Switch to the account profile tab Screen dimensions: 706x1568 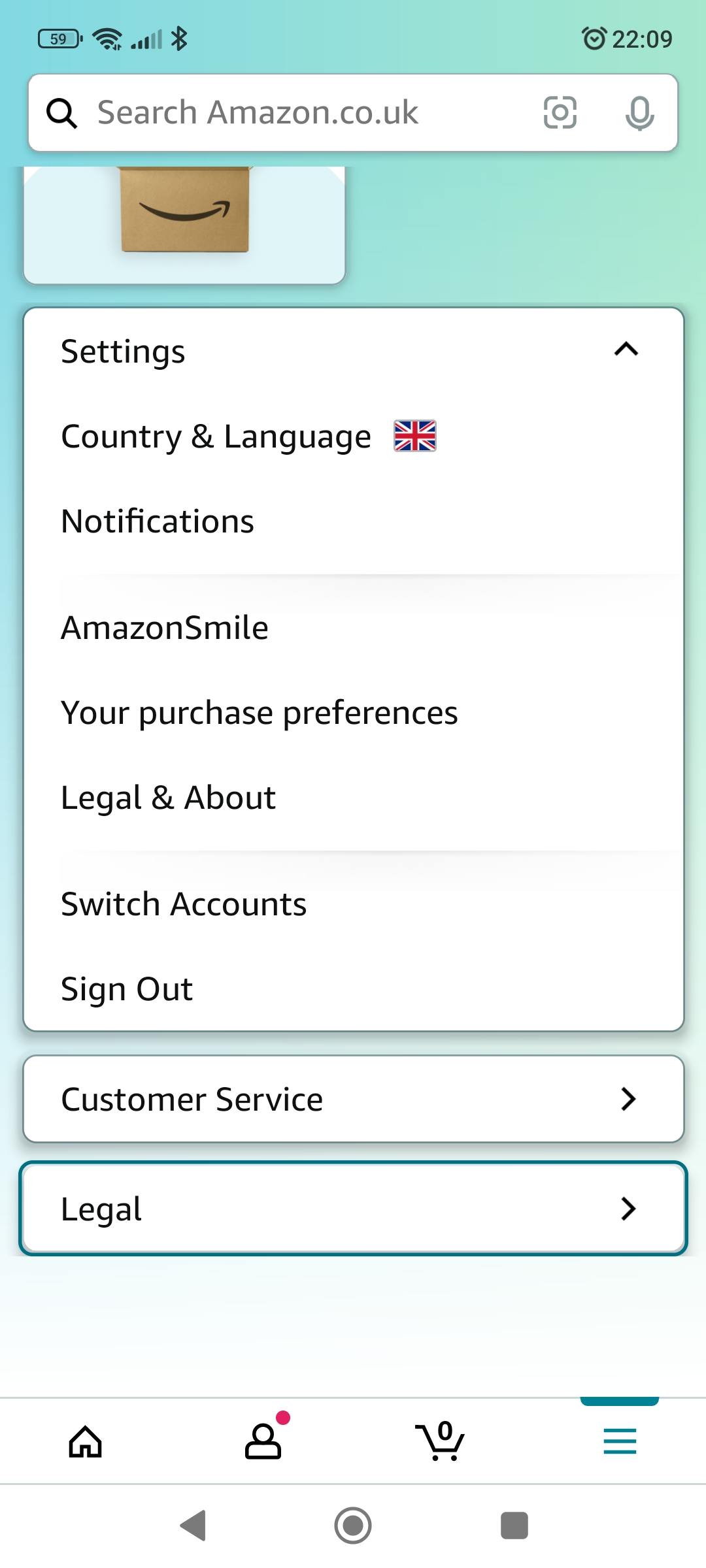coord(263,1441)
